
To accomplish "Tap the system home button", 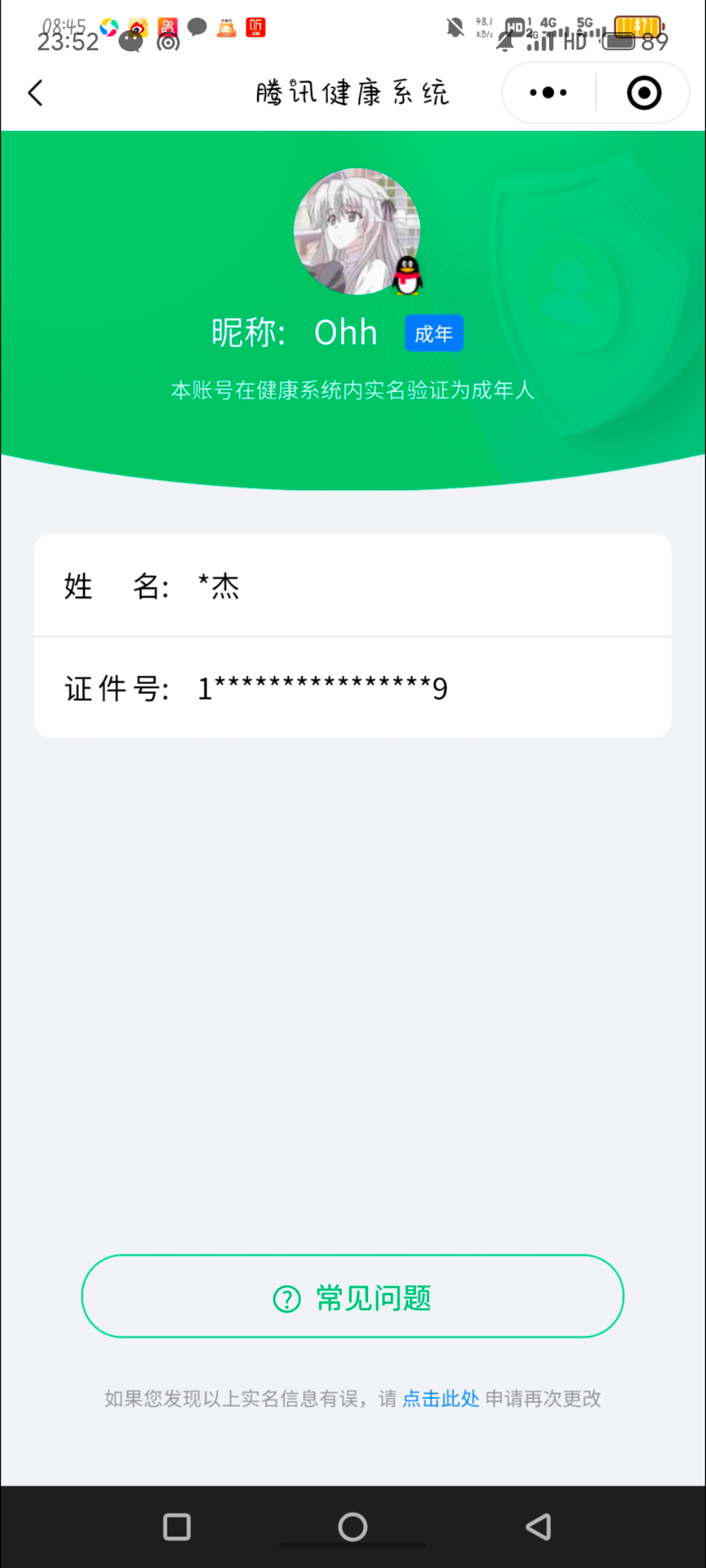I will [352, 1527].
